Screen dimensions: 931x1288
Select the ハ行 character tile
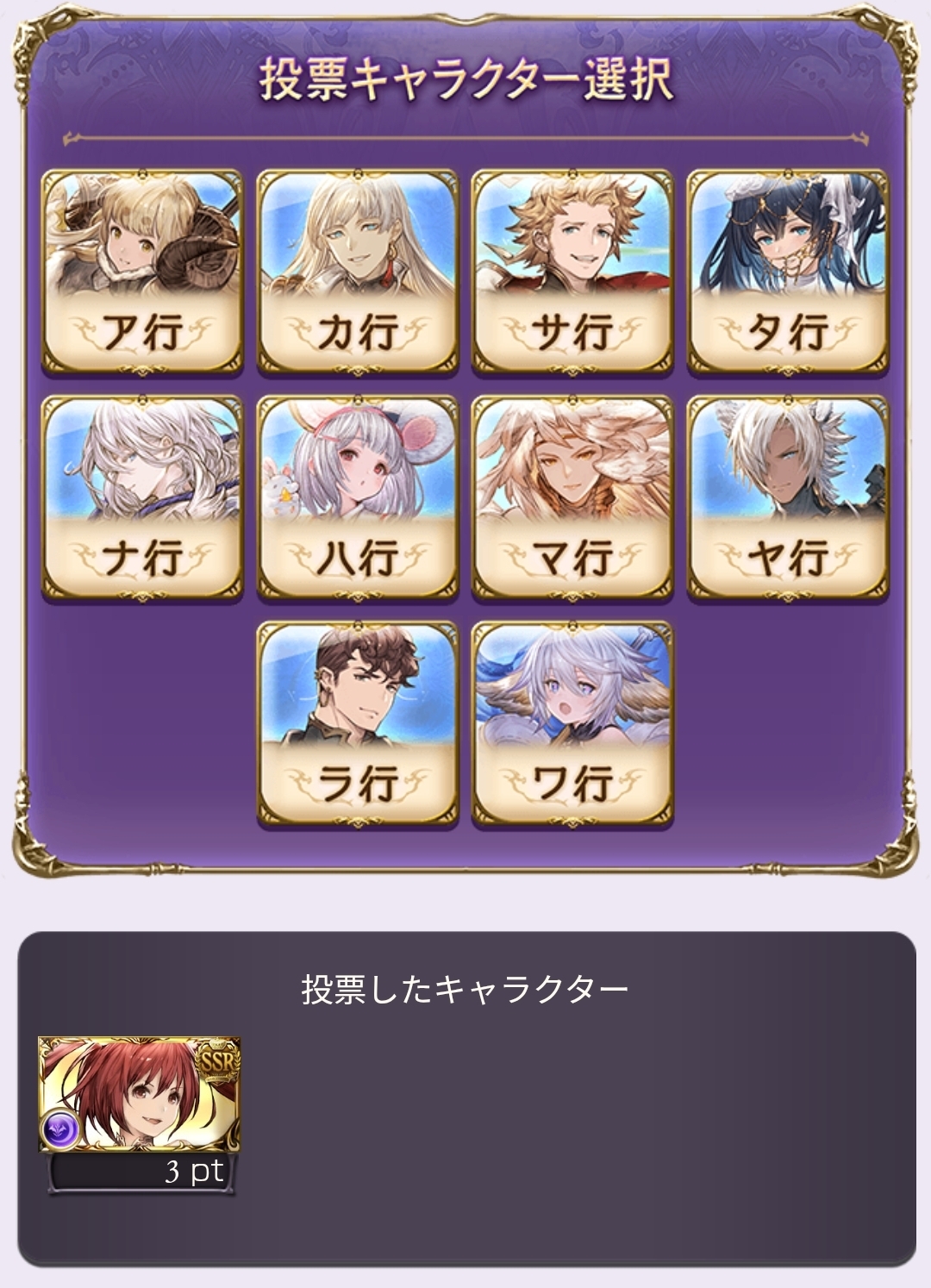pyautogui.click(x=358, y=497)
